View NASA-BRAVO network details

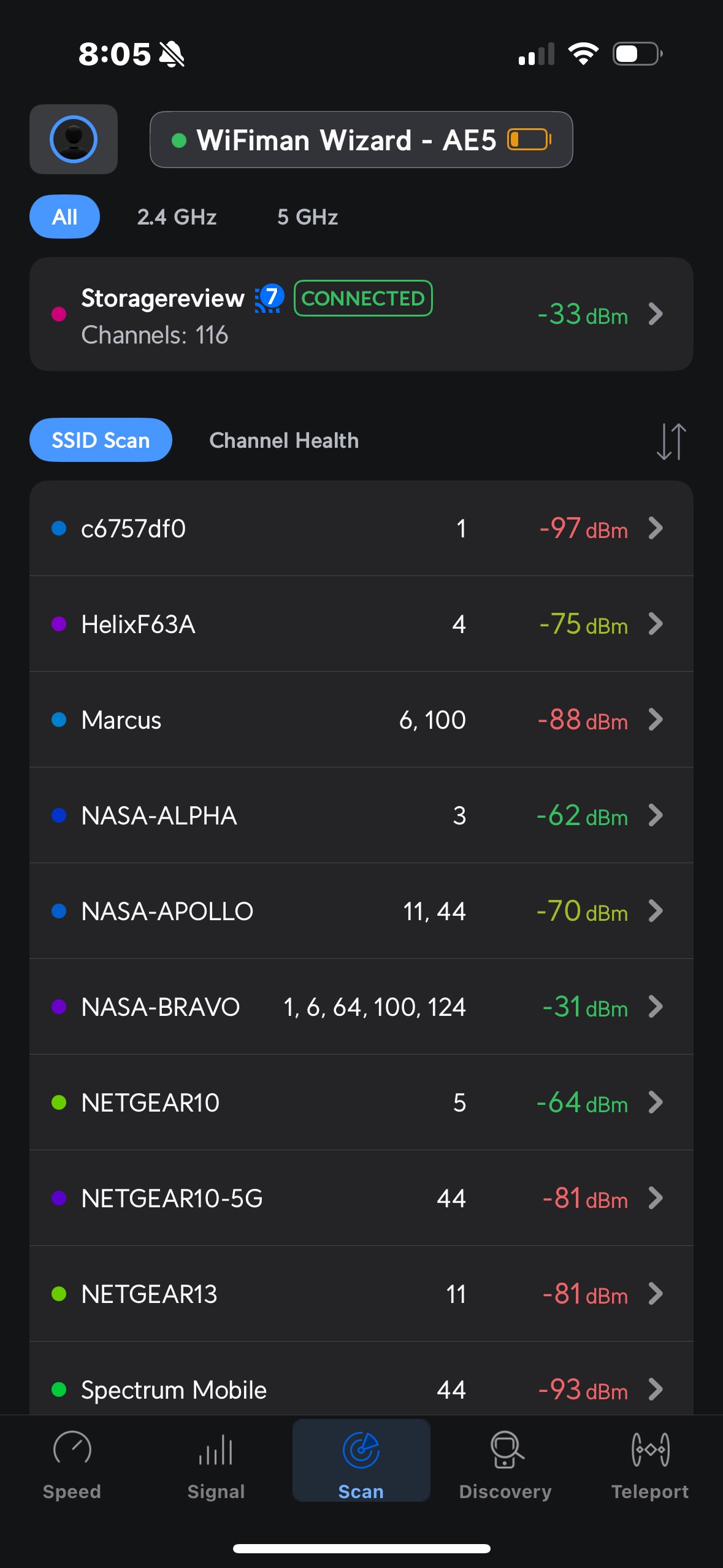click(361, 1007)
